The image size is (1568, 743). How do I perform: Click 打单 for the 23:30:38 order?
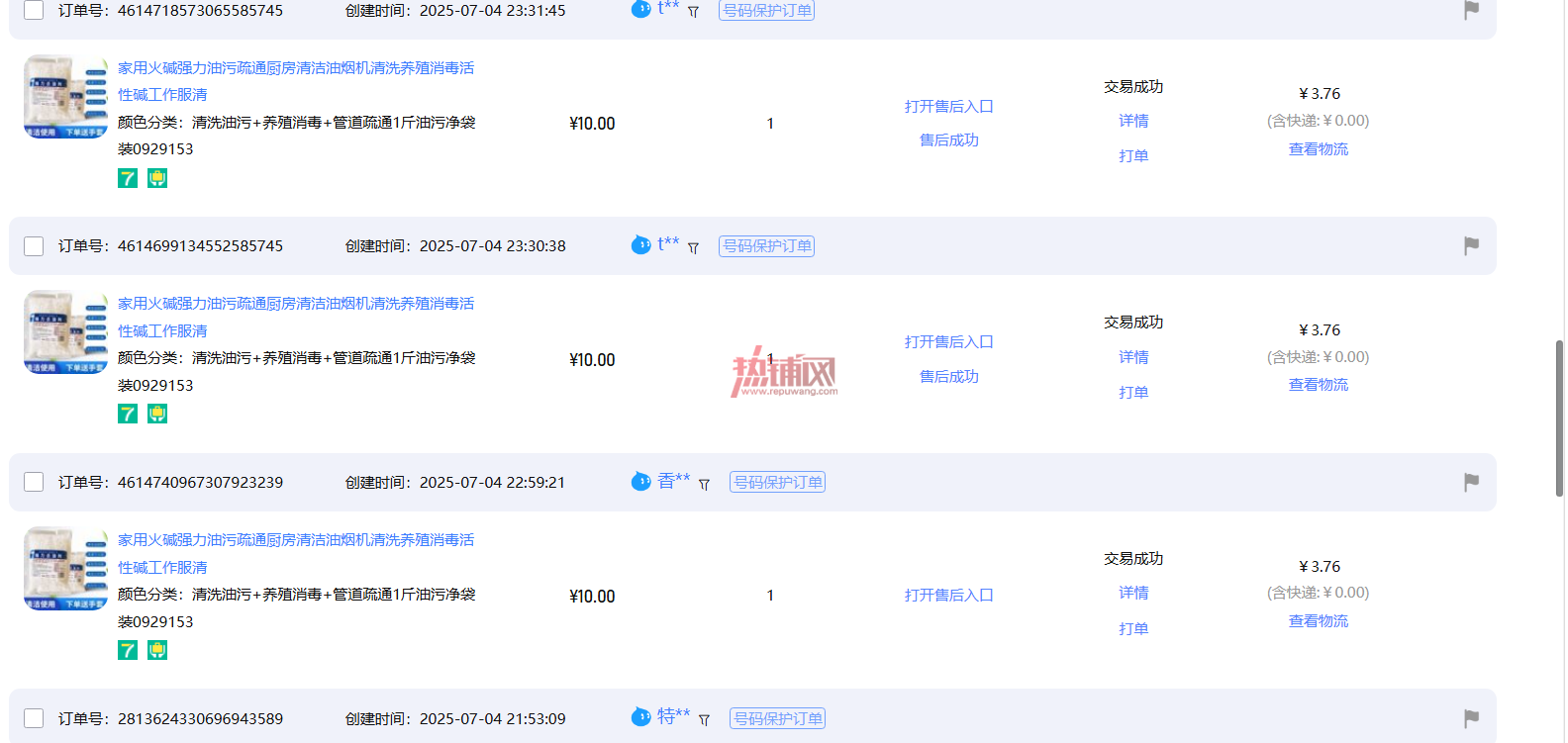click(x=1133, y=392)
